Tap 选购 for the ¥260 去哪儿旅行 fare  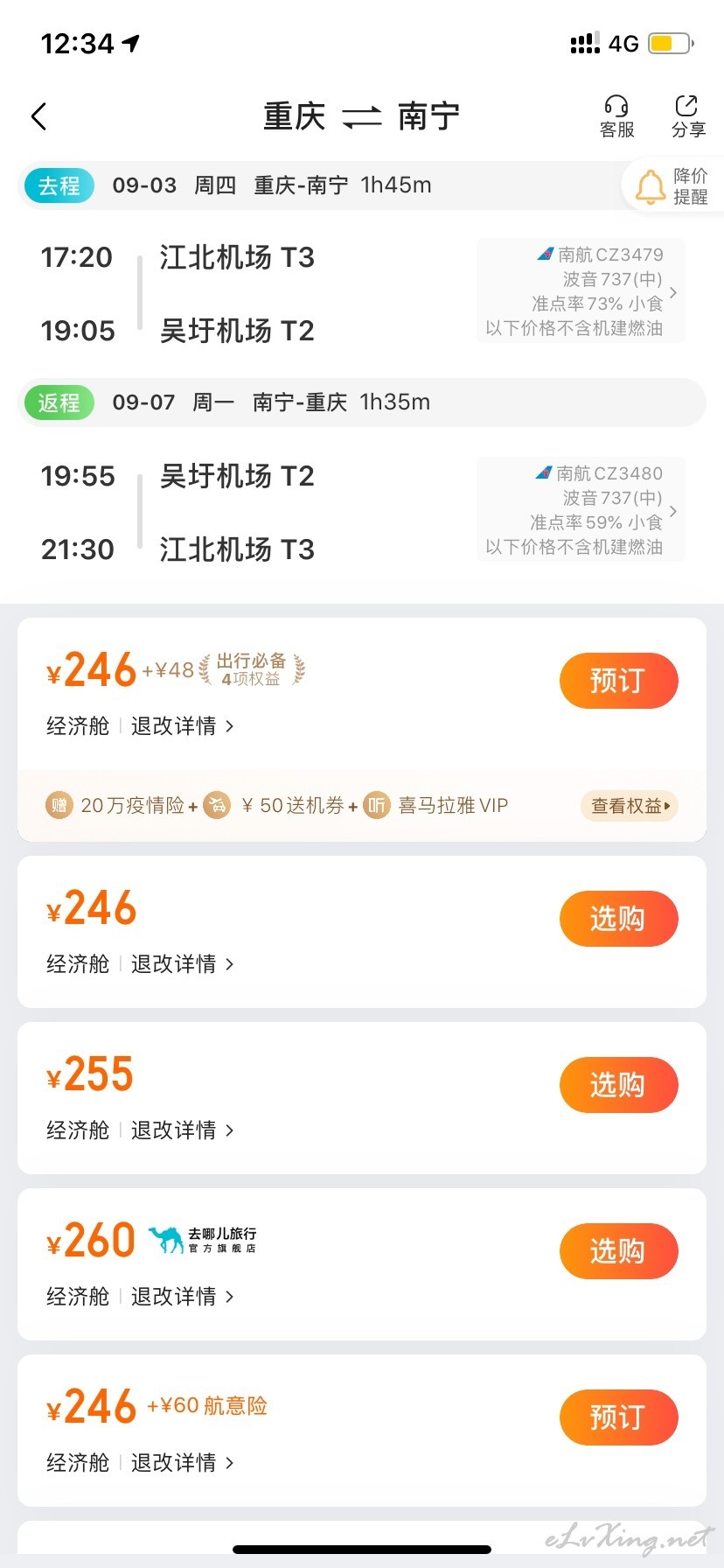click(618, 1251)
